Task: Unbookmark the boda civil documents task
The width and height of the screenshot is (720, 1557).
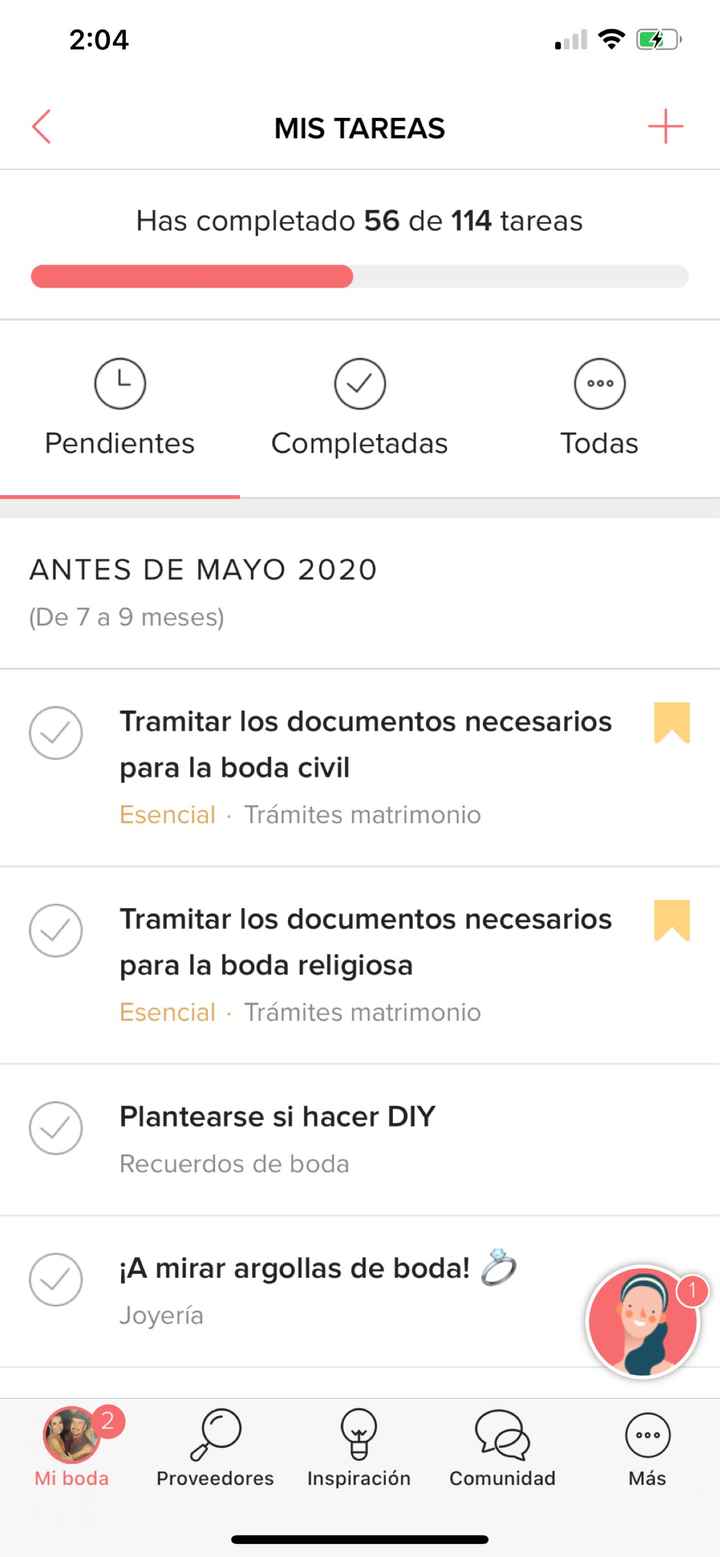Action: pyautogui.click(x=673, y=723)
